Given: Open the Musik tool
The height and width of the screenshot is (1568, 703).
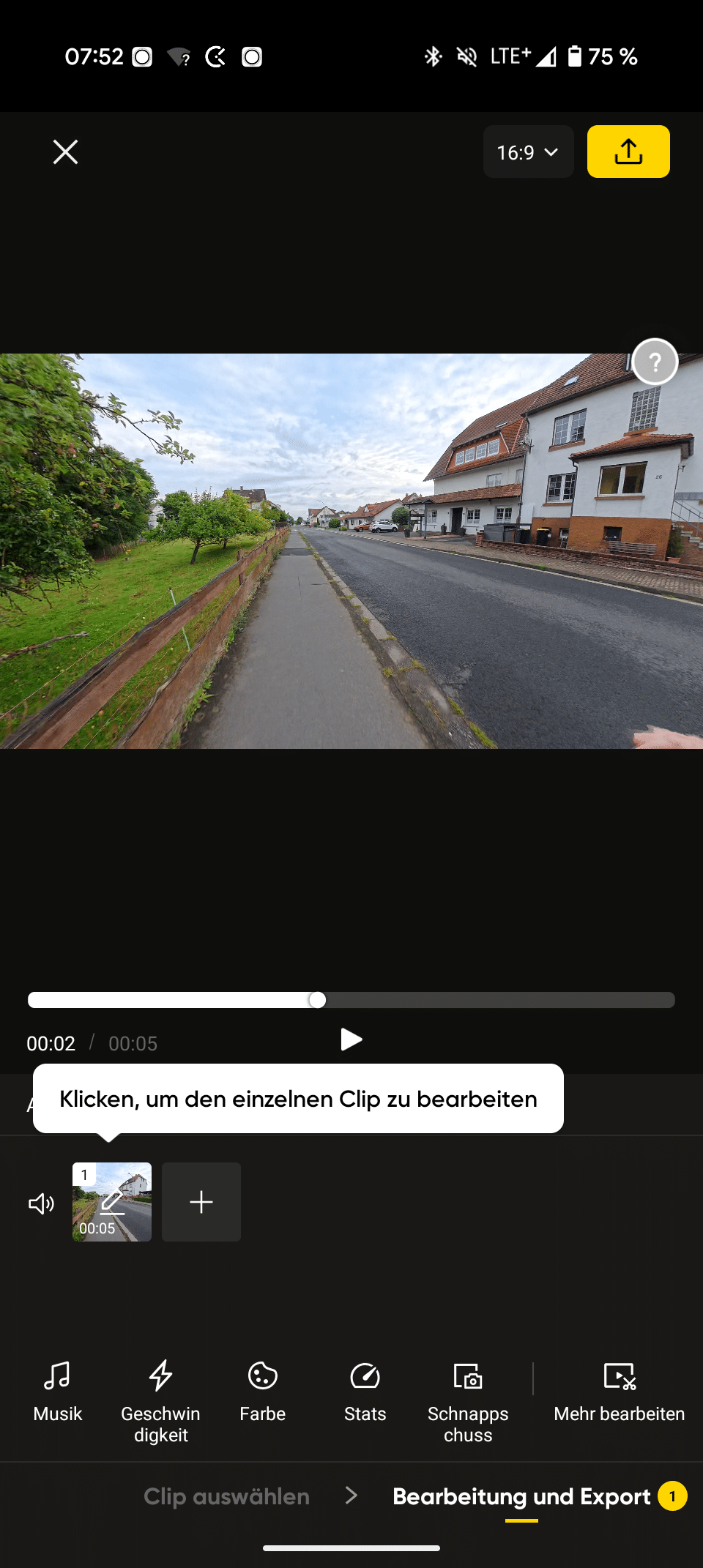Looking at the screenshot, I should [57, 1392].
